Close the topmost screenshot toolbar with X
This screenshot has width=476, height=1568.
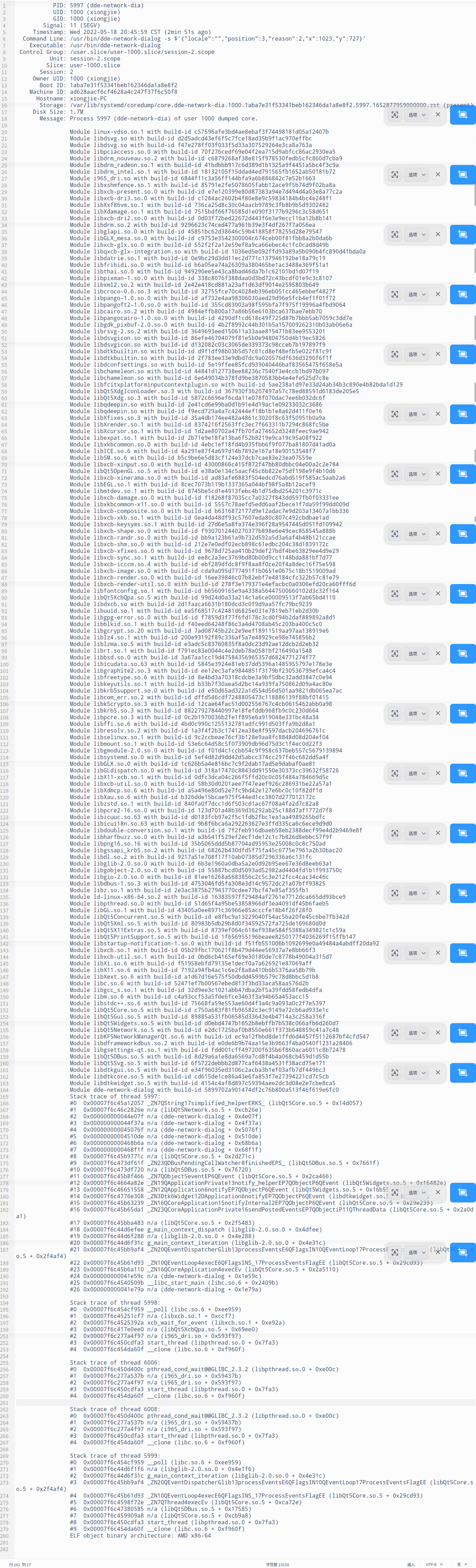point(437,115)
